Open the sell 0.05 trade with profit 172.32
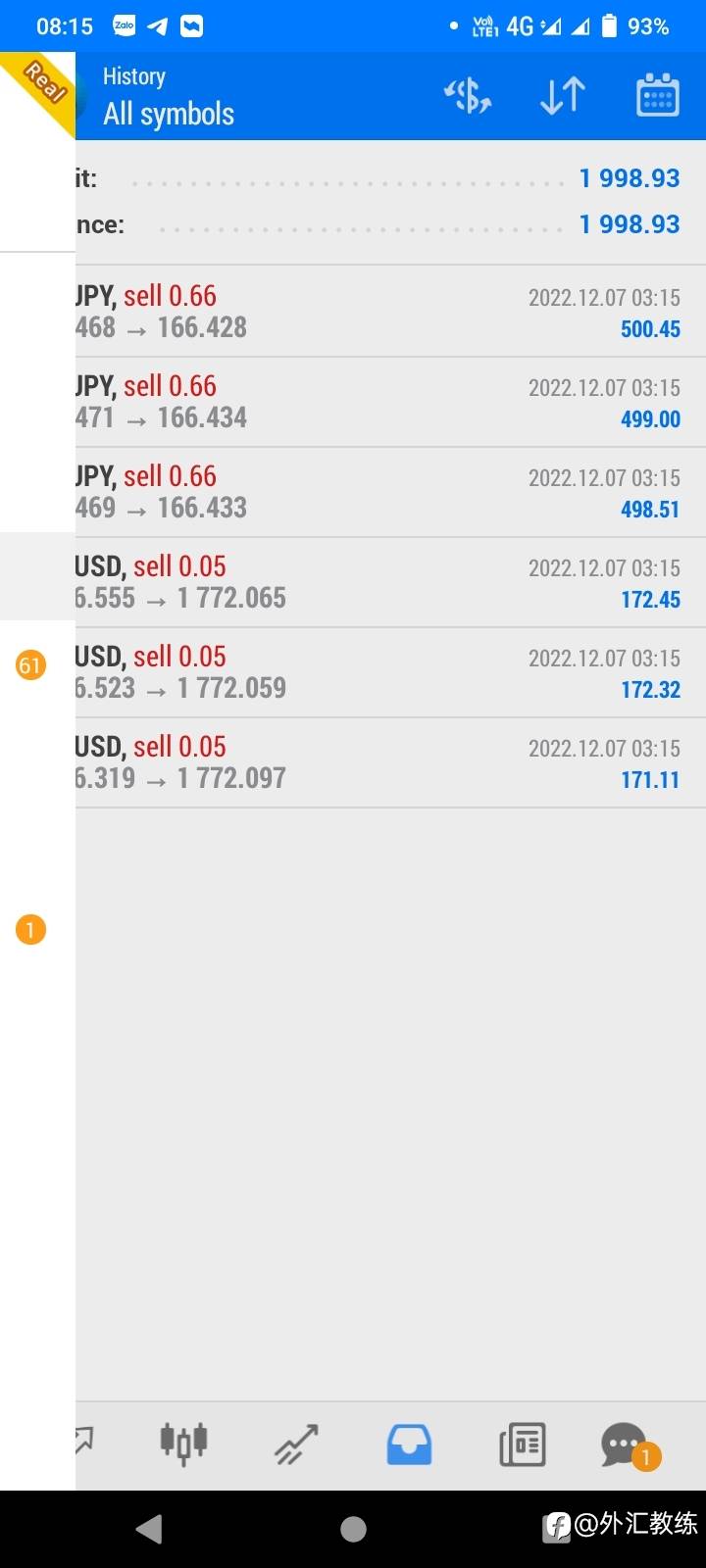The image size is (706, 1568). [390, 672]
